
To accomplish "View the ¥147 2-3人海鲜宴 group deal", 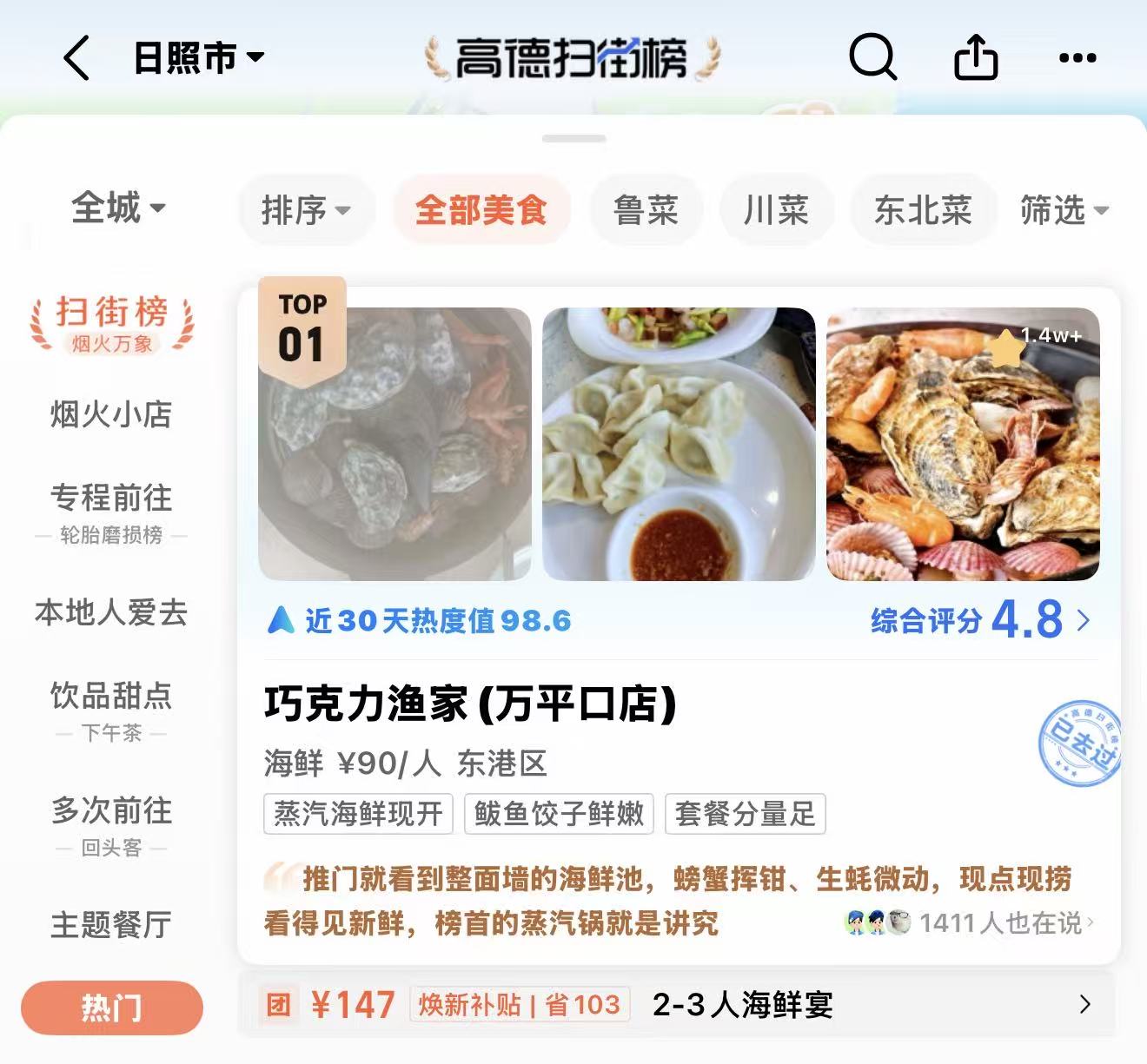I will click(x=676, y=1005).
